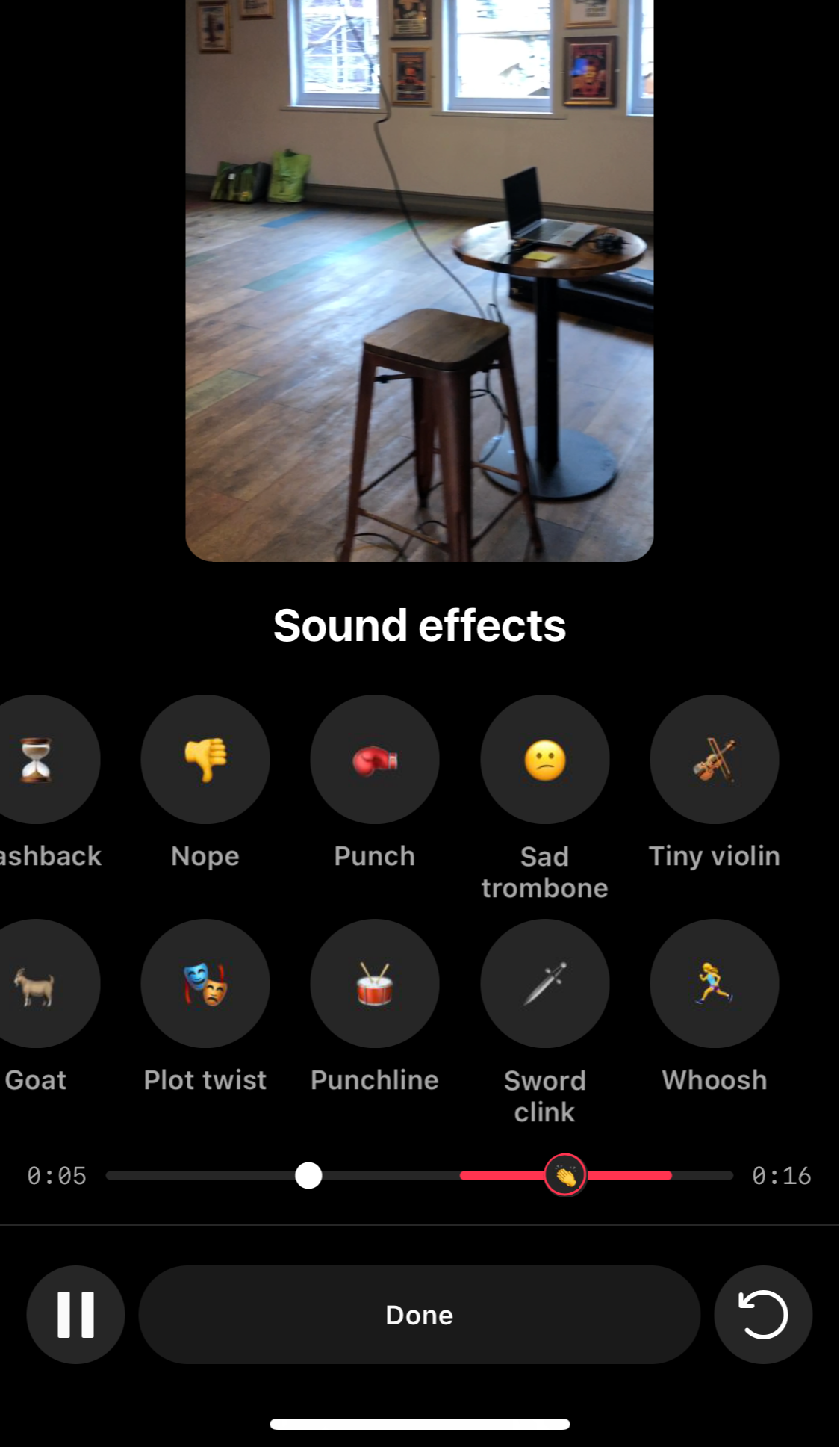The height and width of the screenshot is (1447, 840).
Task: Add the Goat sound effect
Action: click(x=37, y=984)
